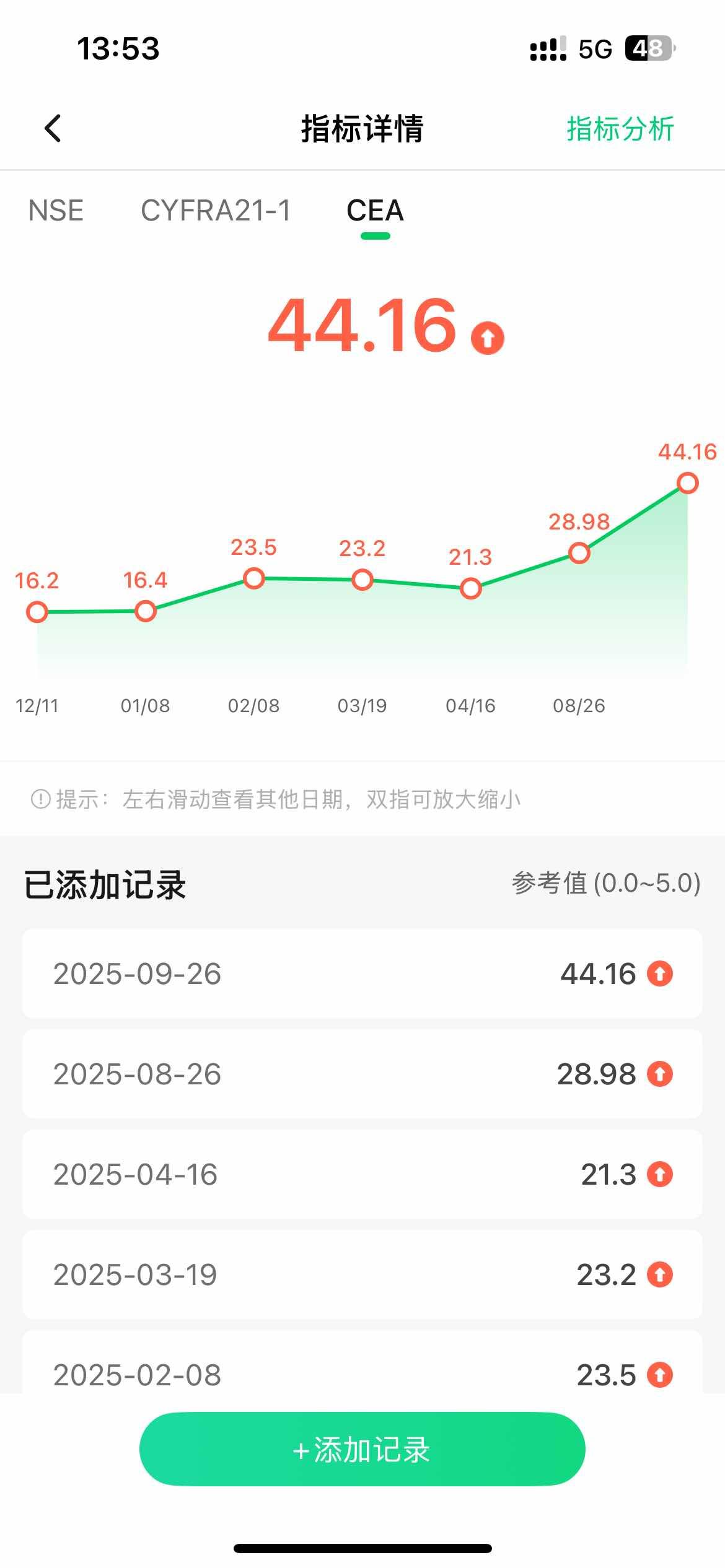Add a new record with +添加记录
Viewport: 725px width, 1568px height.
362,1449
